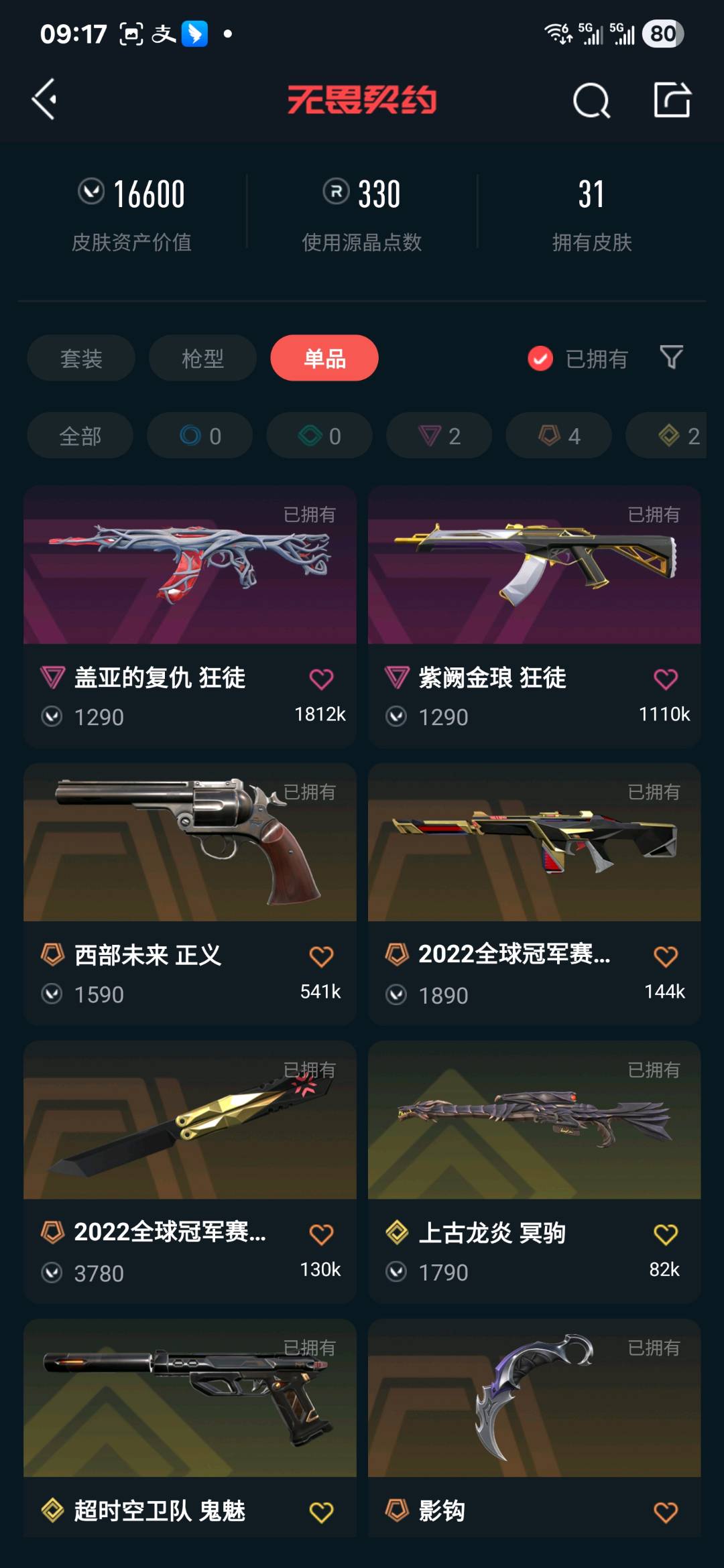Open the funnel filter icon

671,357
